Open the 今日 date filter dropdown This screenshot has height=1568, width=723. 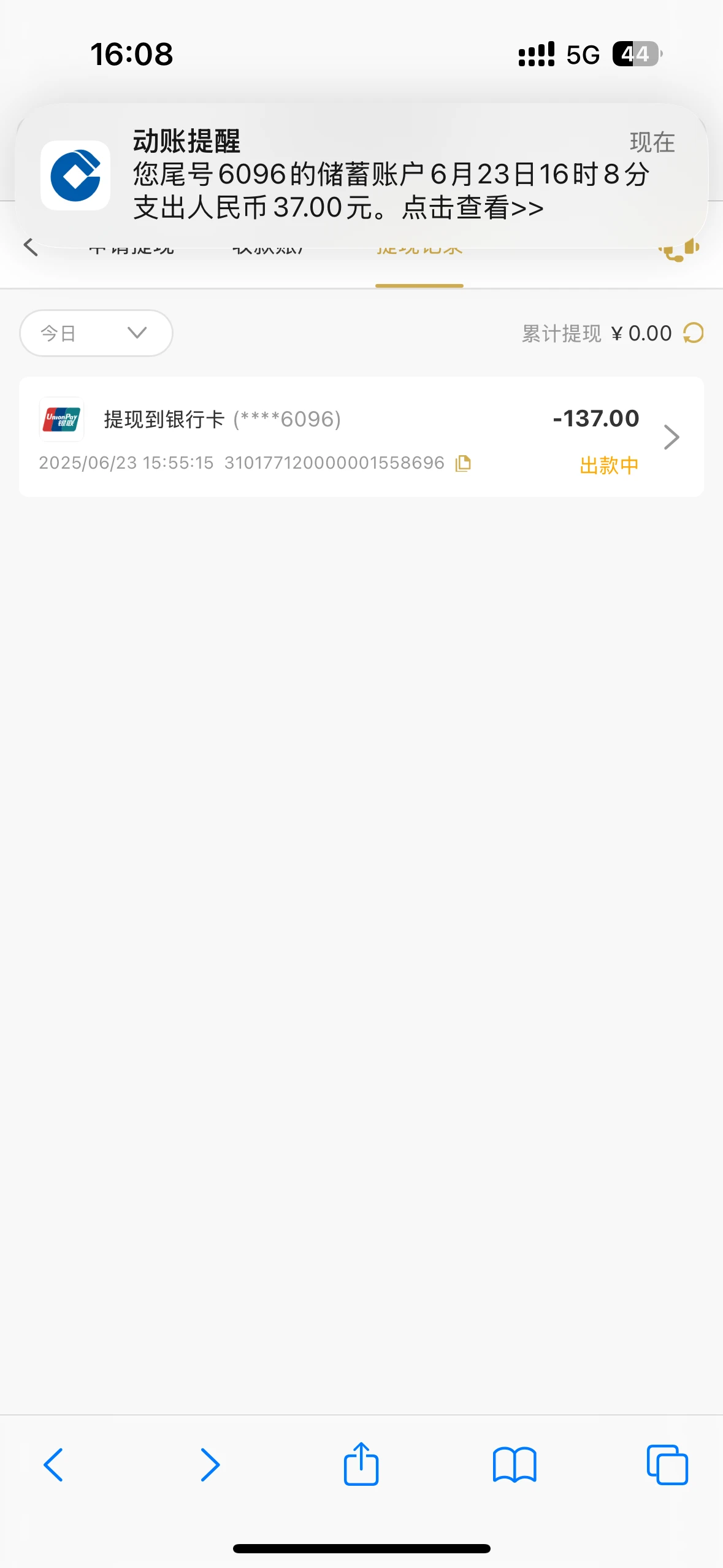(96, 333)
